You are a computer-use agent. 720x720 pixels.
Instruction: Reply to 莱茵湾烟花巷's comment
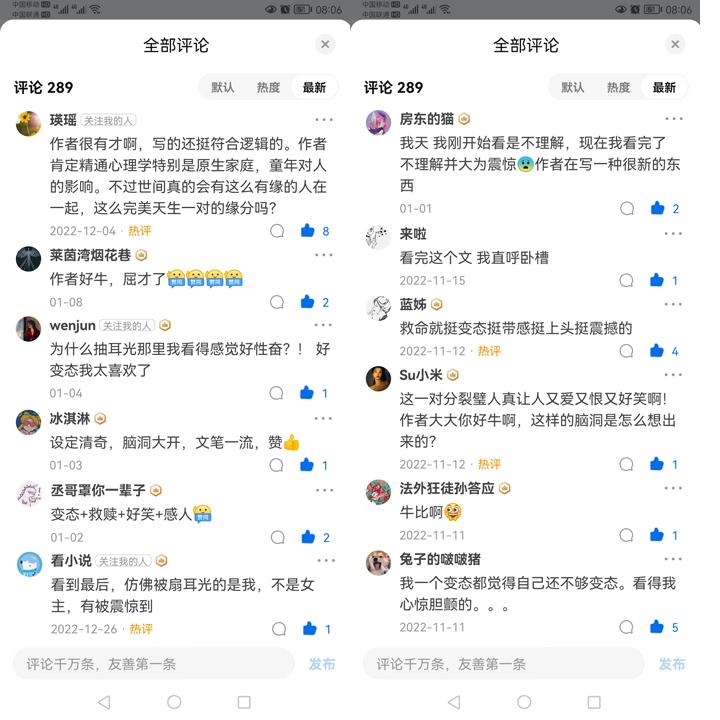click(x=277, y=302)
